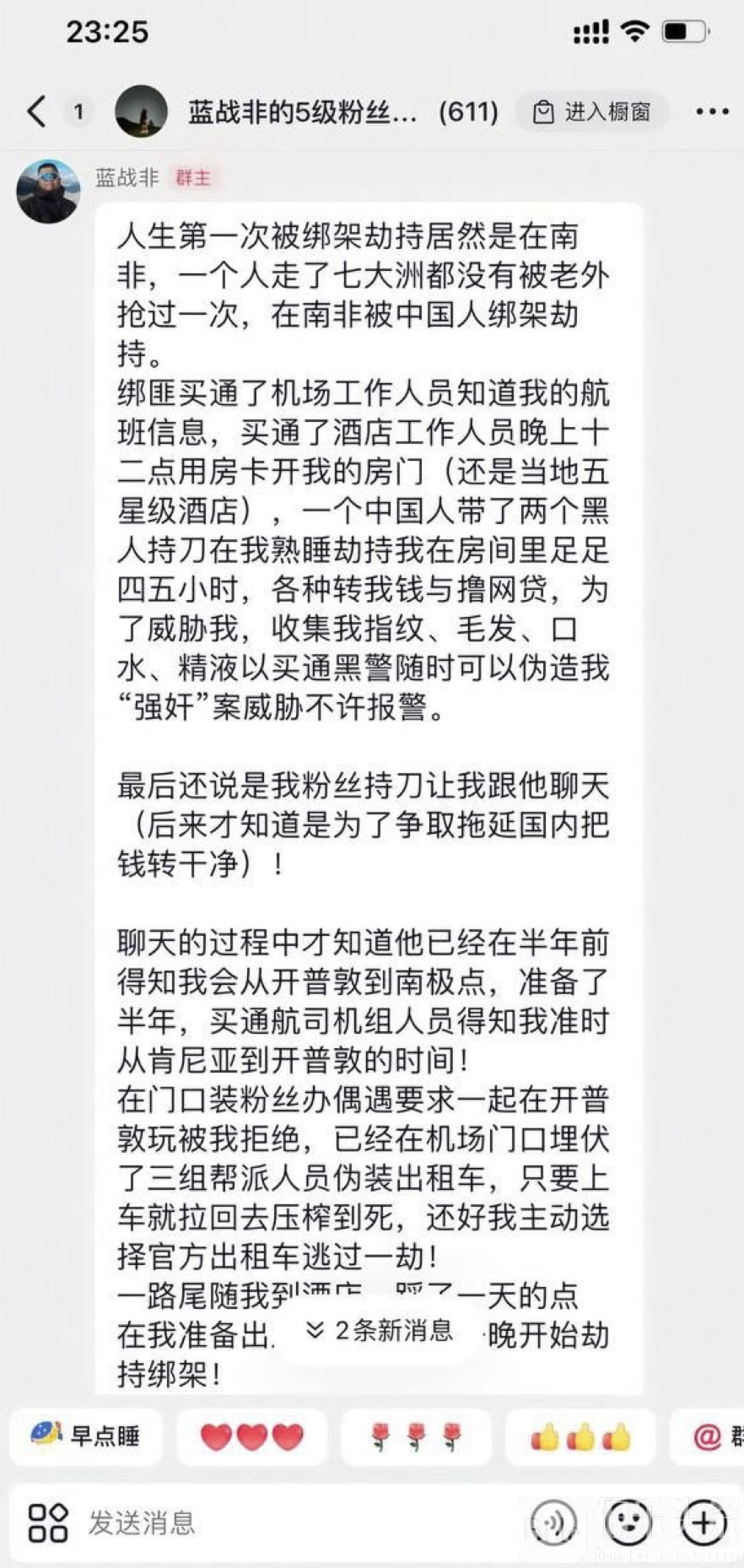Viewport: 744px width, 1568px height.
Task: Send the three roses reply
Action: 416,1436
